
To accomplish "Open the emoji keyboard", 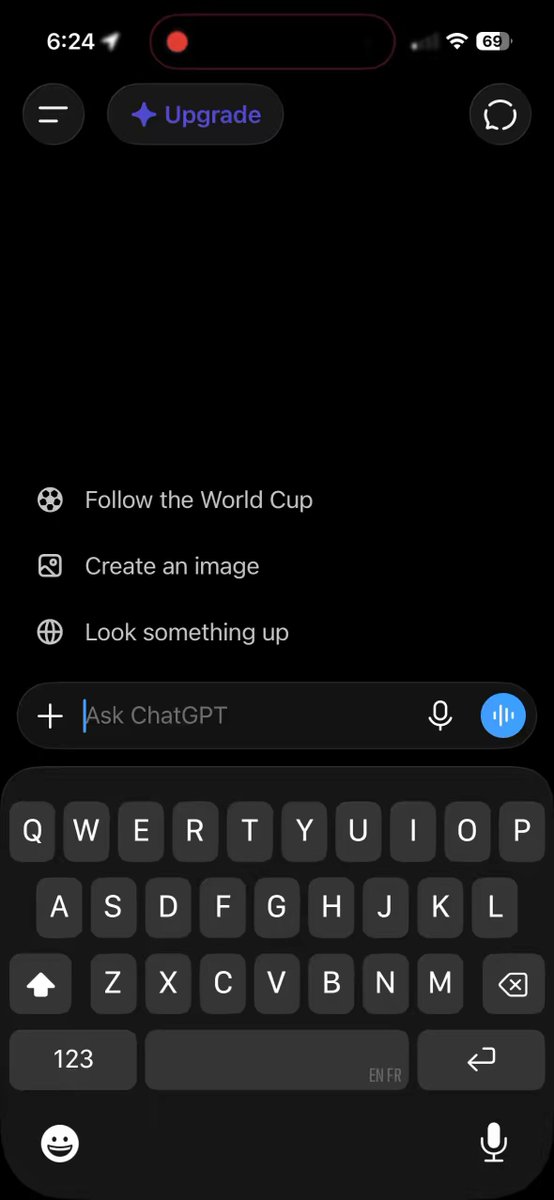I will coord(60,1143).
